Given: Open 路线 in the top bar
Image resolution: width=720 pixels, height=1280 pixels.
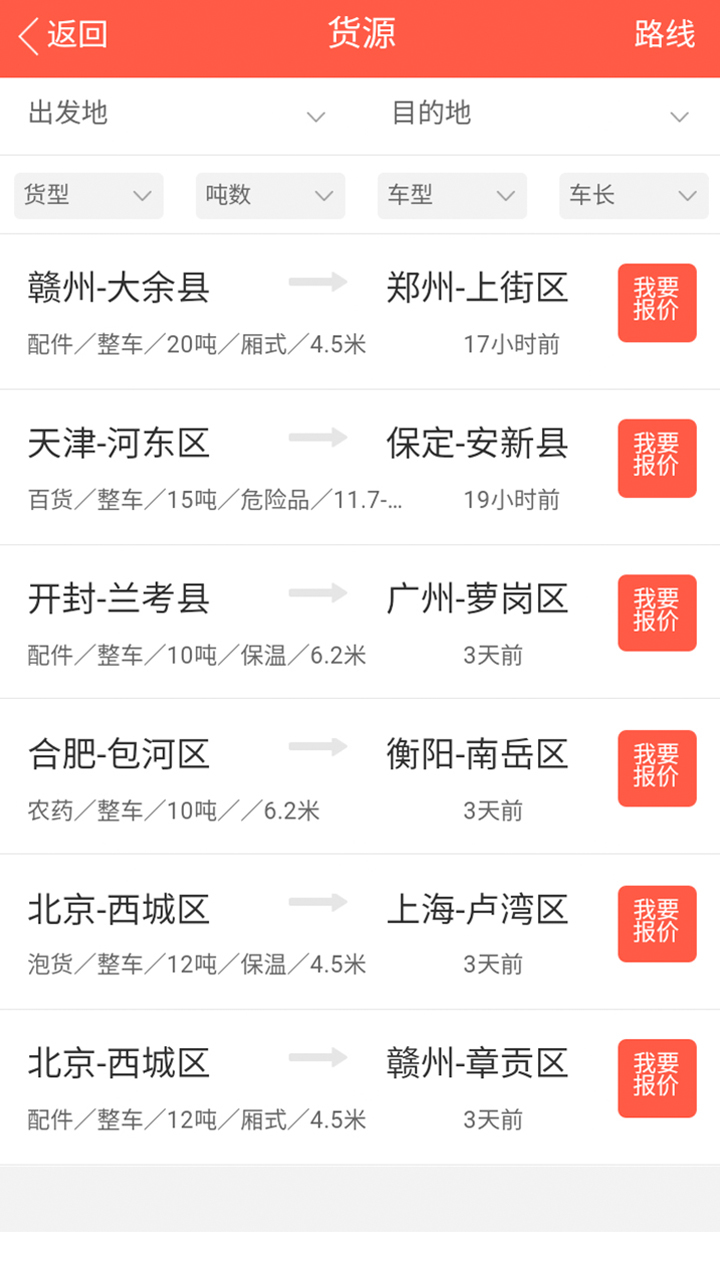Looking at the screenshot, I should [x=664, y=36].
